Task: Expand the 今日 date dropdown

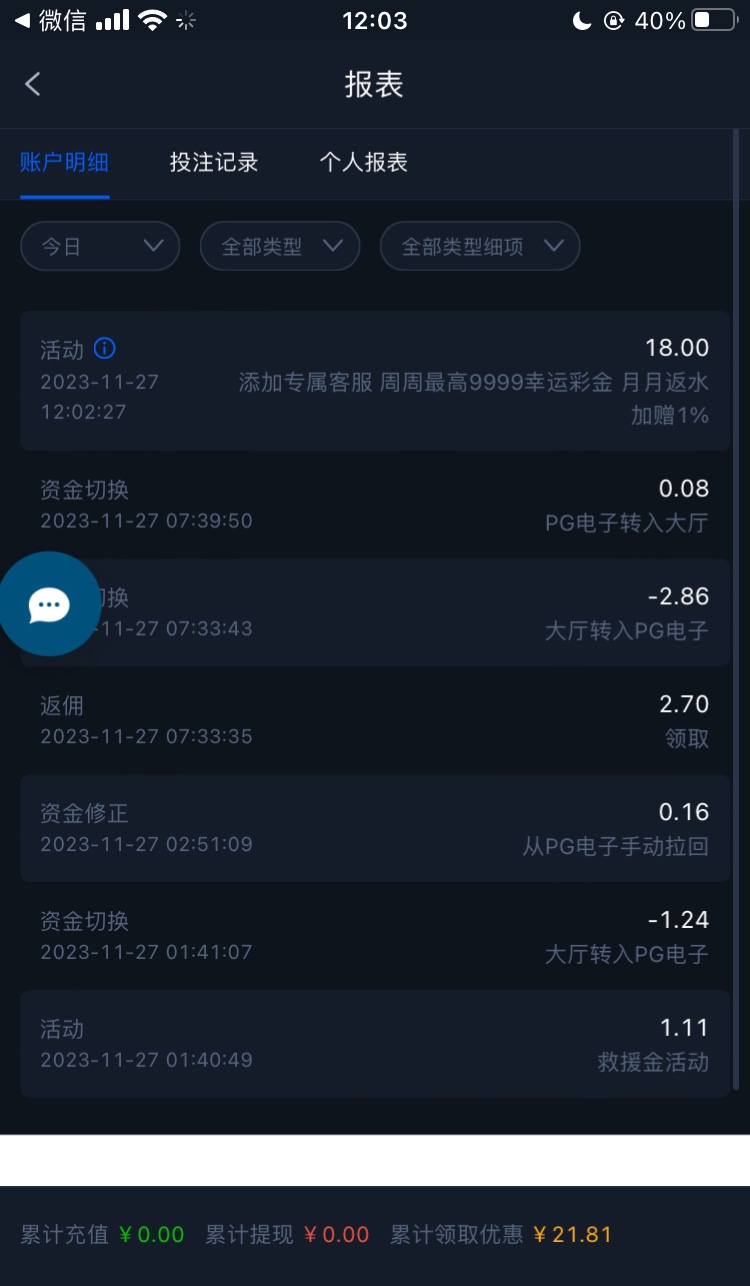Action: (x=100, y=246)
